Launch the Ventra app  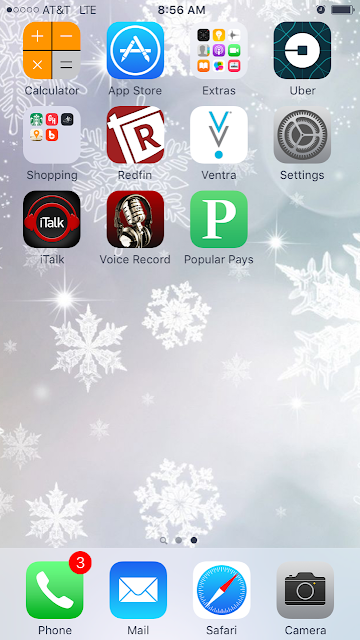coord(219,135)
